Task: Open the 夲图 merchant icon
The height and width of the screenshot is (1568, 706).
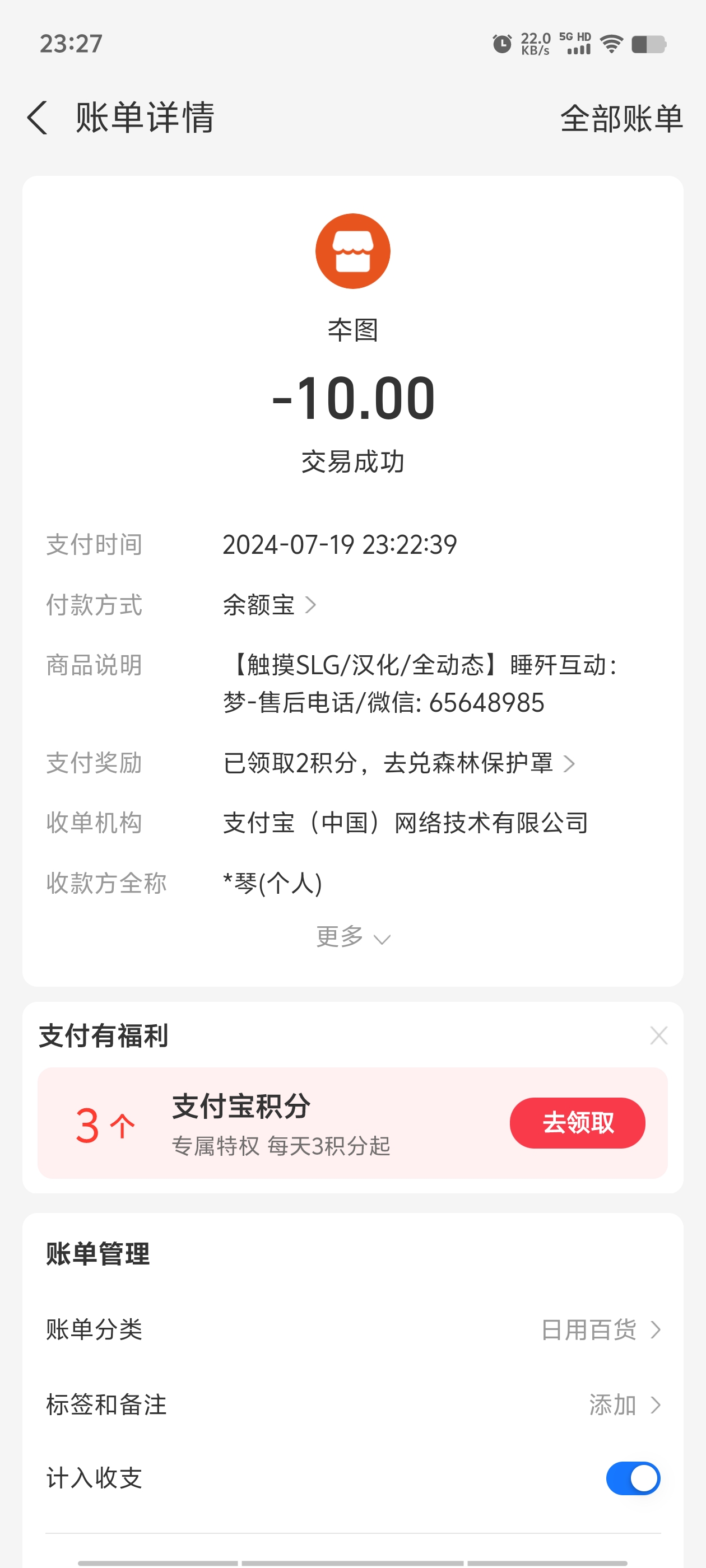Action: pos(352,251)
